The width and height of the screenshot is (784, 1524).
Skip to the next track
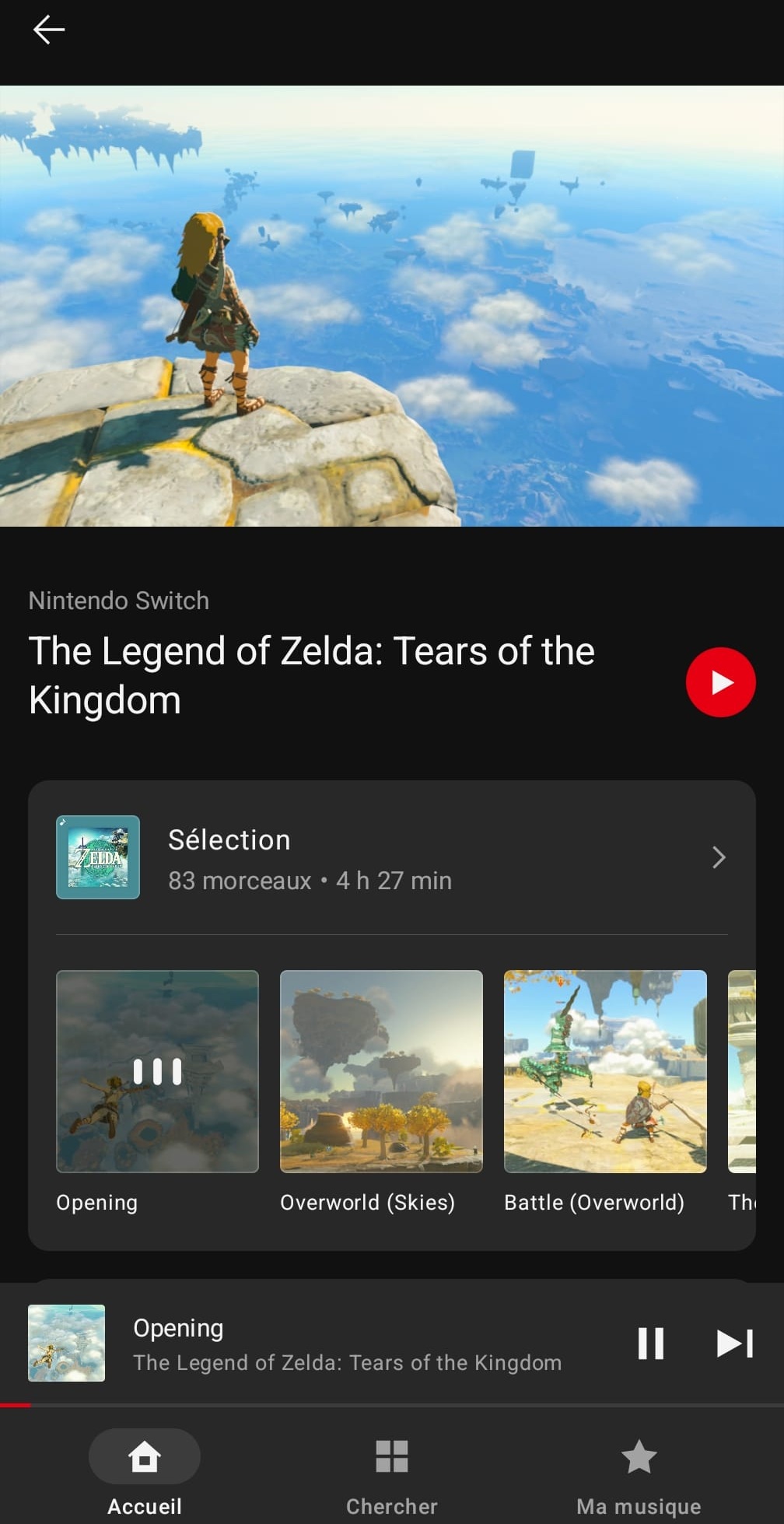coord(735,1343)
